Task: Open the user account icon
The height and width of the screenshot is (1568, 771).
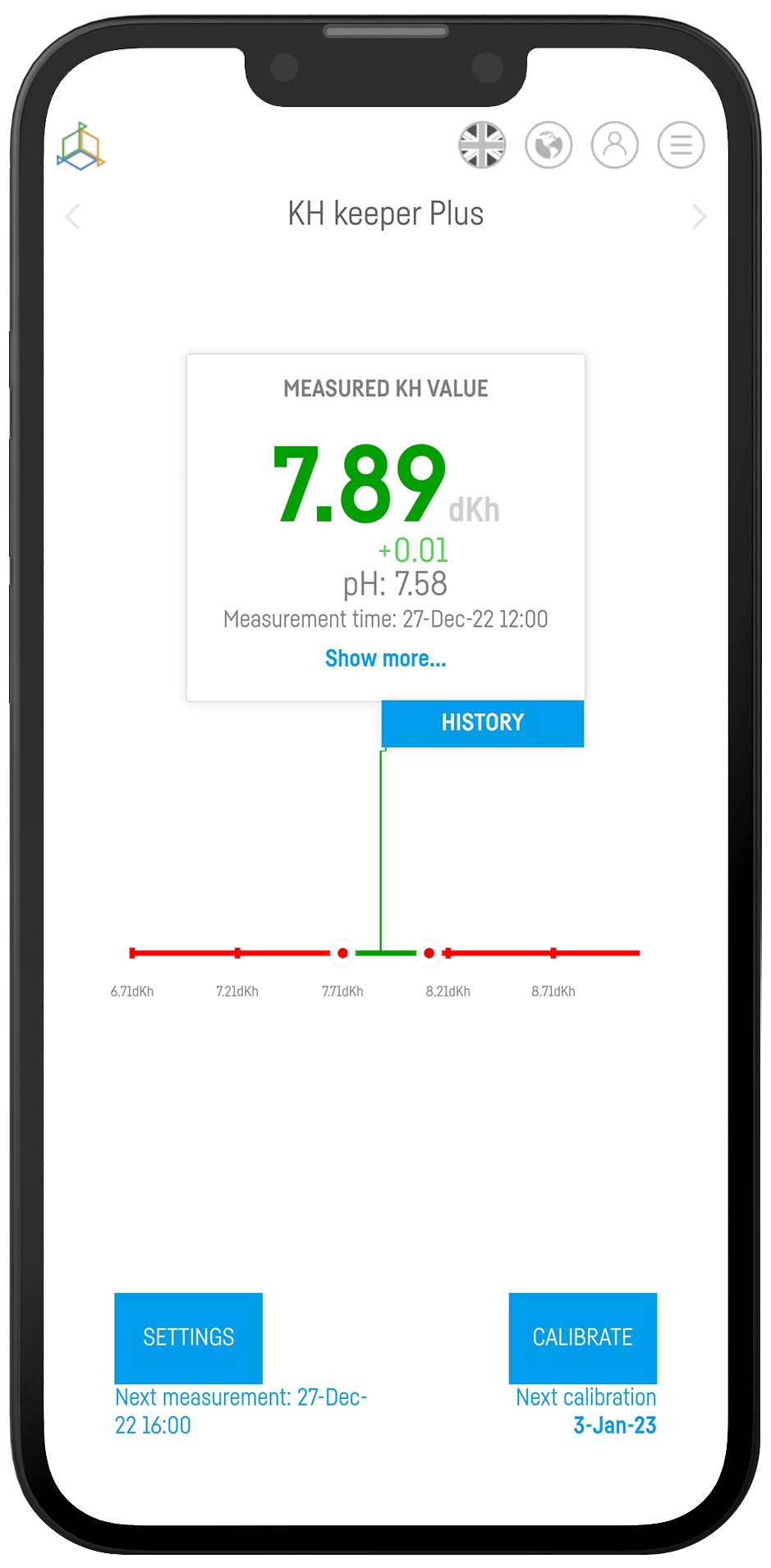Action: (x=614, y=145)
